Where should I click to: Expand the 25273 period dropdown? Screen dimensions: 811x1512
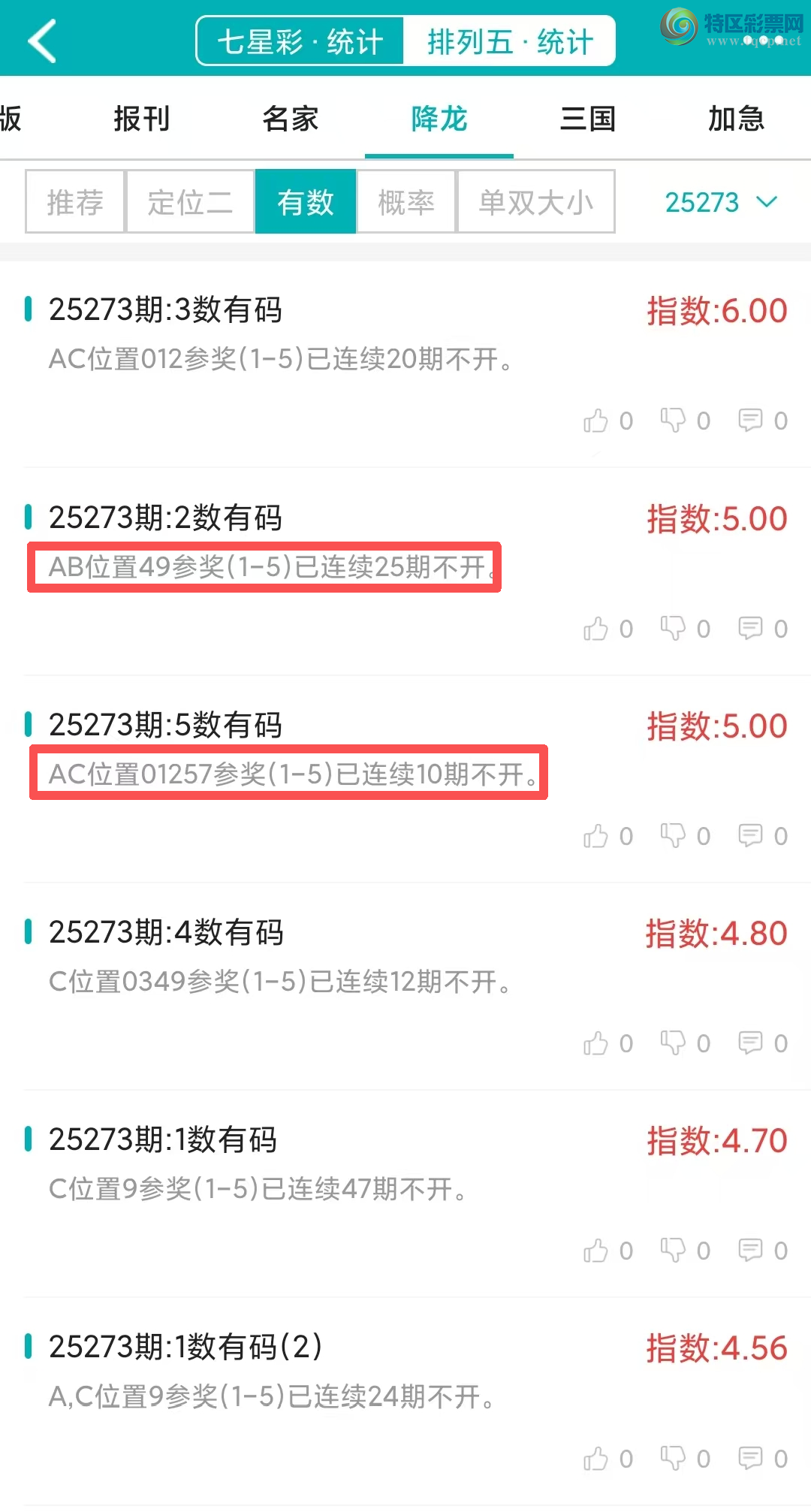coord(721,202)
